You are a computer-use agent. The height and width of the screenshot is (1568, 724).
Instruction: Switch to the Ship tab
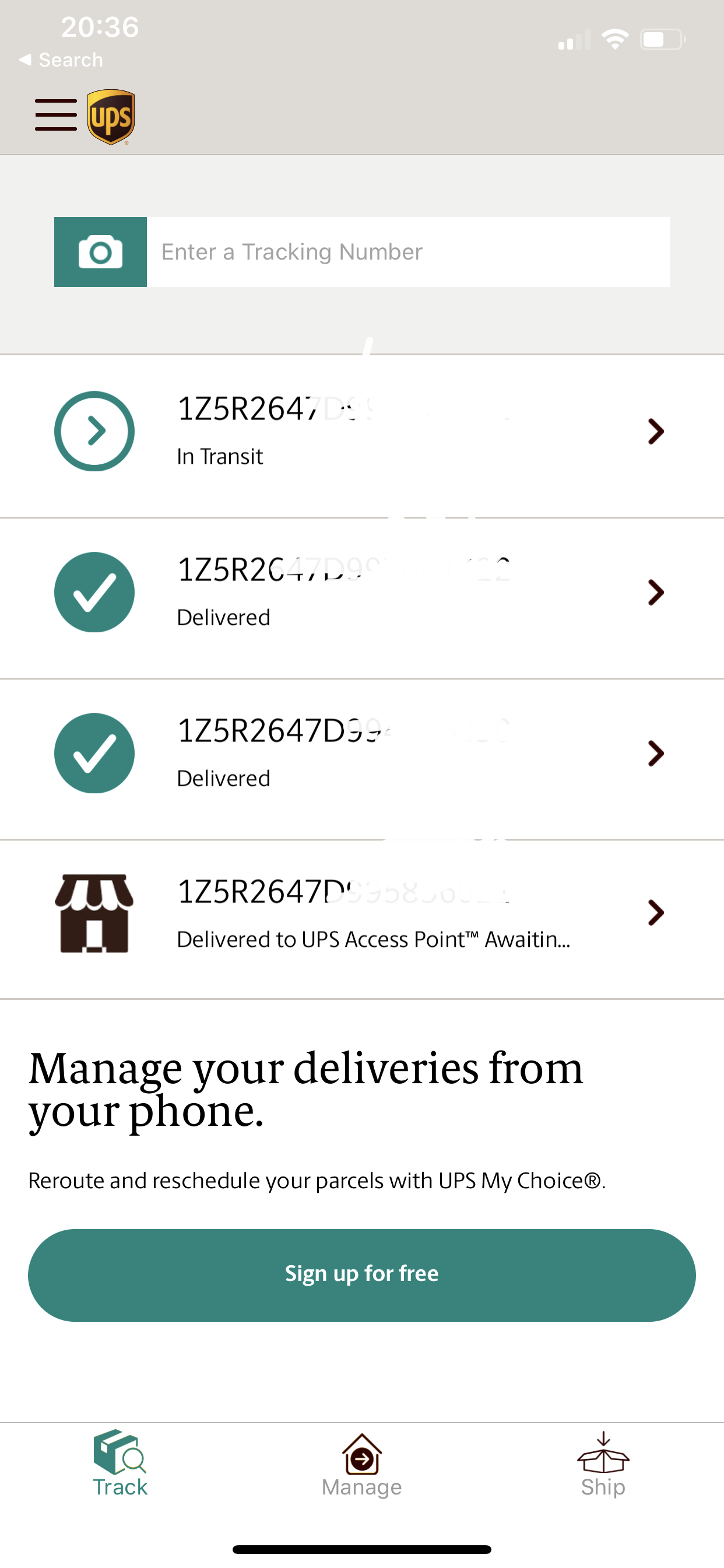(603, 1465)
